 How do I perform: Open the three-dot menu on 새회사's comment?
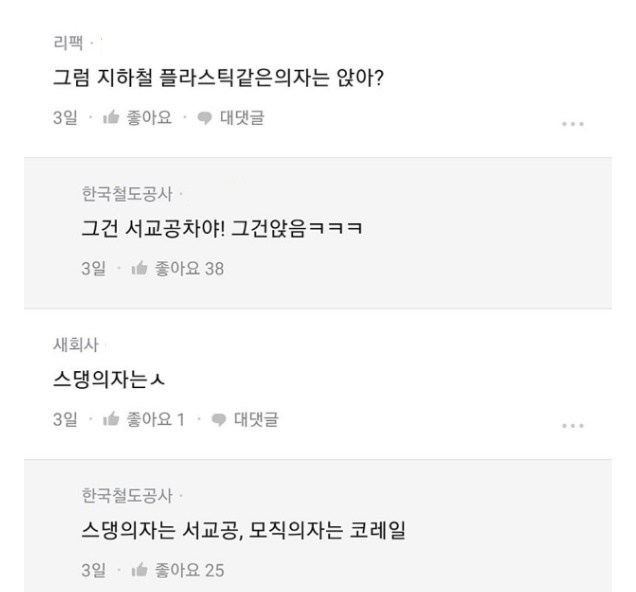coord(573,423)
